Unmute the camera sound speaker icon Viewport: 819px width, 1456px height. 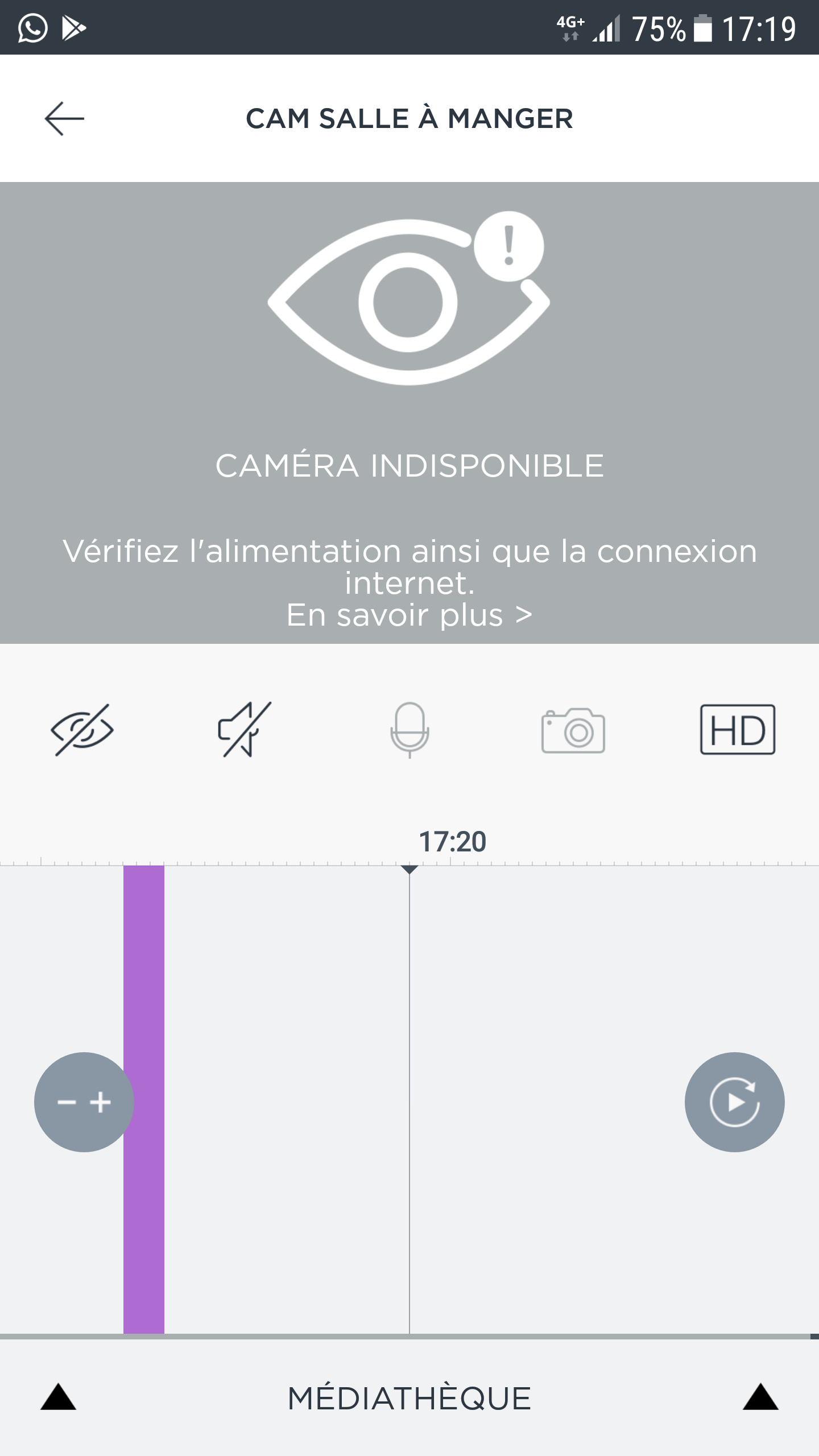(x=245, y=730)
